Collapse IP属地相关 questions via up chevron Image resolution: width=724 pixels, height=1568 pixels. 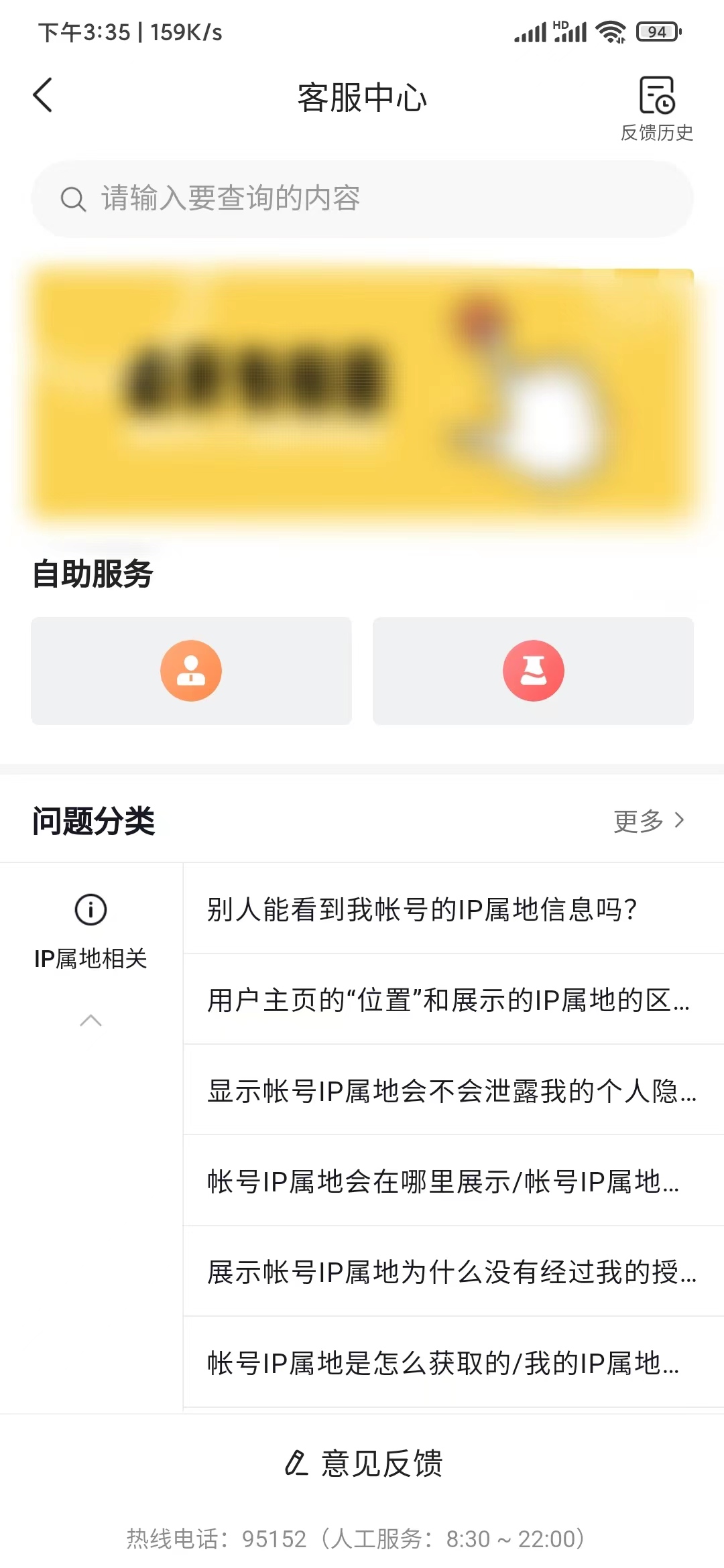[90, 1021]
